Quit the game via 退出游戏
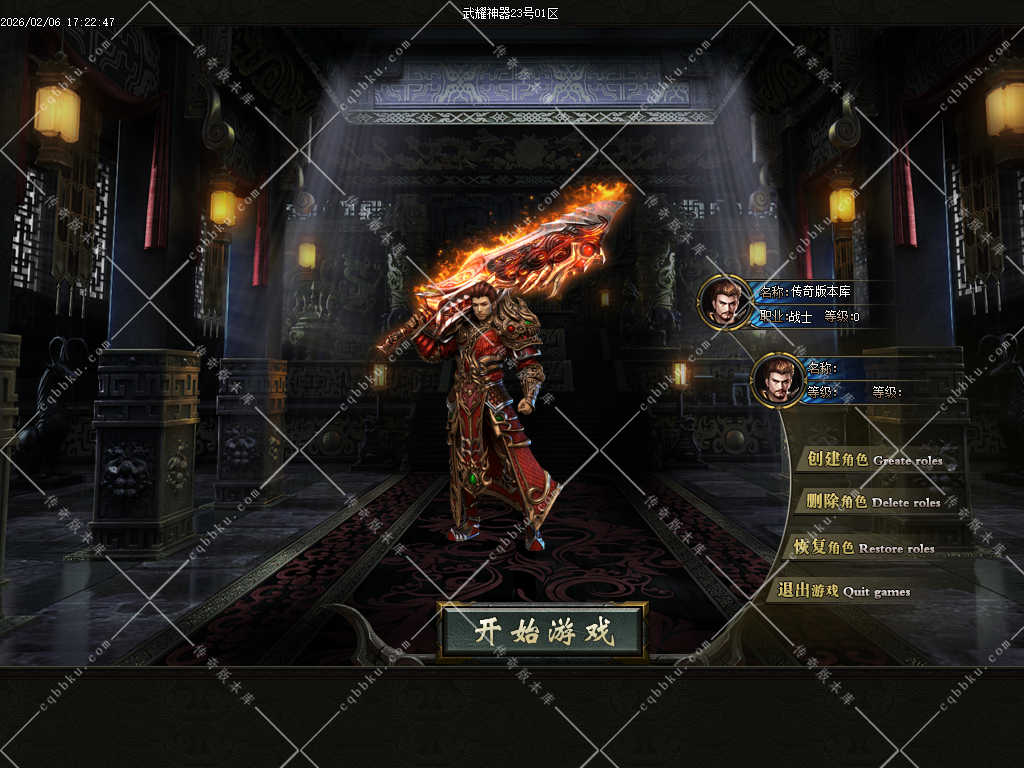Screen dimensions: 1024x768 pos(845,591)
